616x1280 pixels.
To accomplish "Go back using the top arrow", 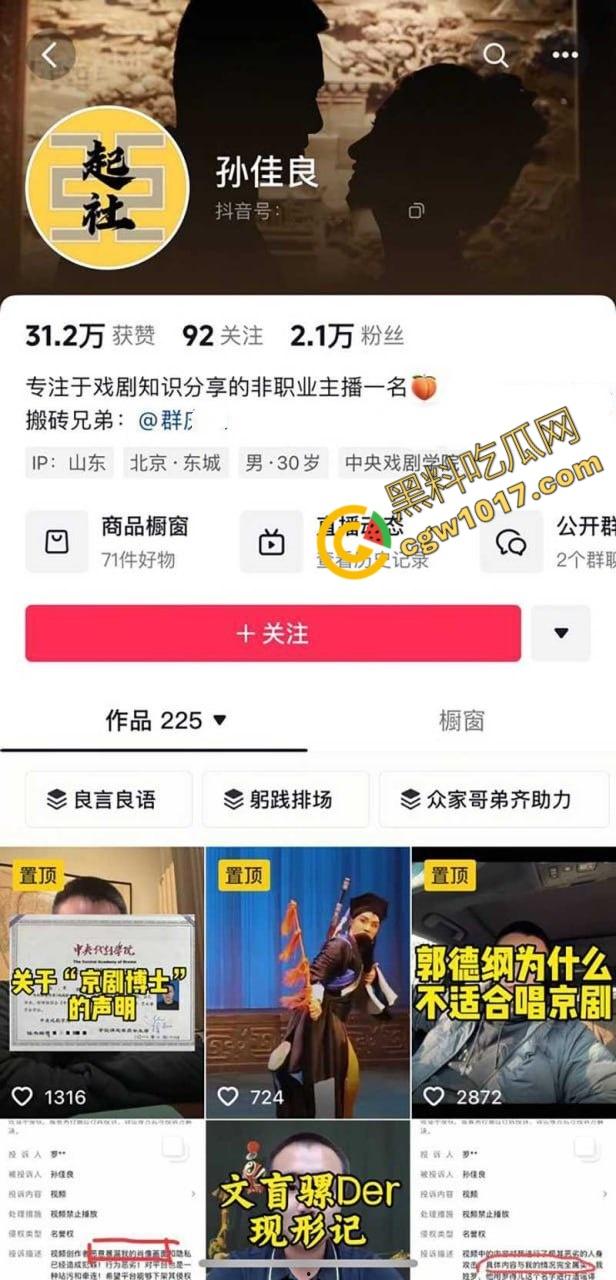I will (x=52, y=54).
